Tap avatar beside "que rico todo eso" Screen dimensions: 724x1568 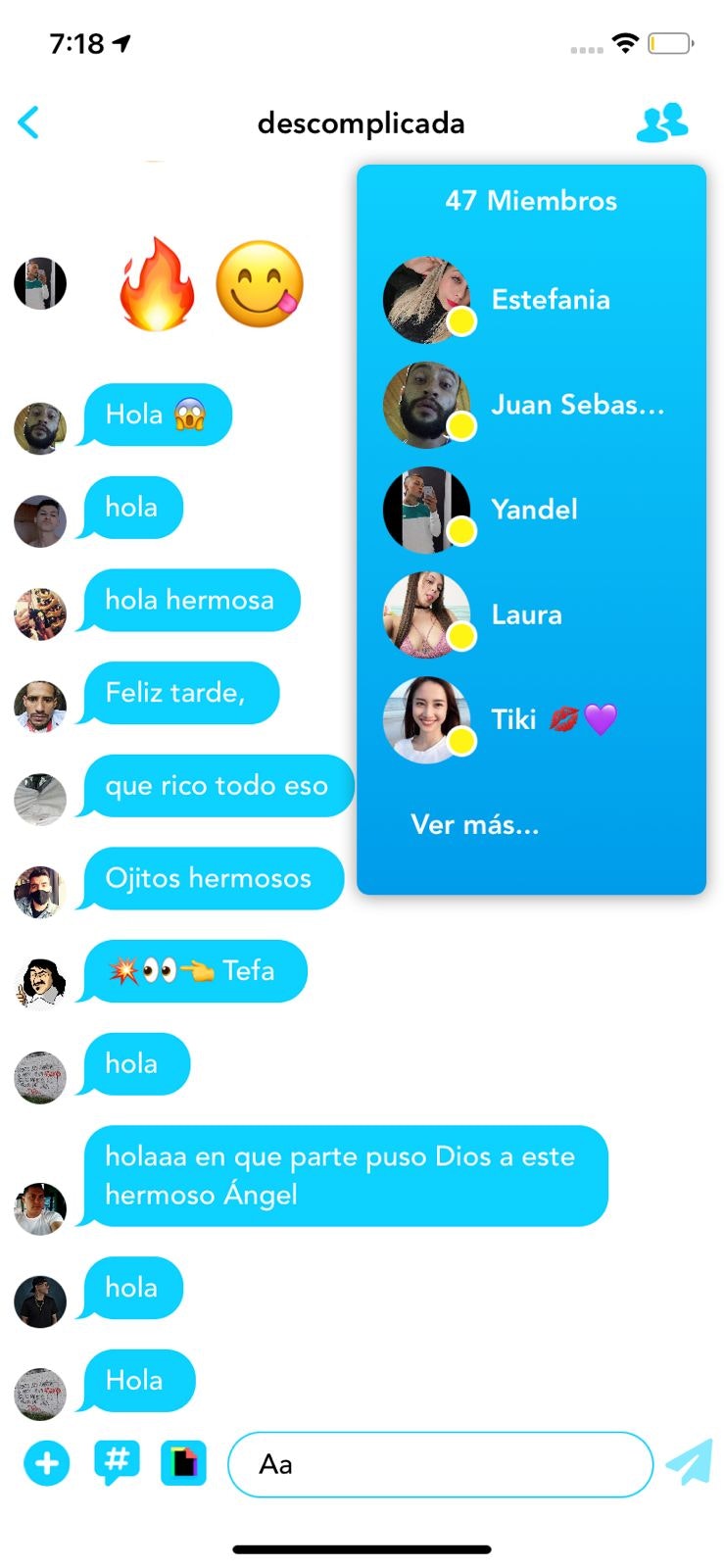point(40,799)
